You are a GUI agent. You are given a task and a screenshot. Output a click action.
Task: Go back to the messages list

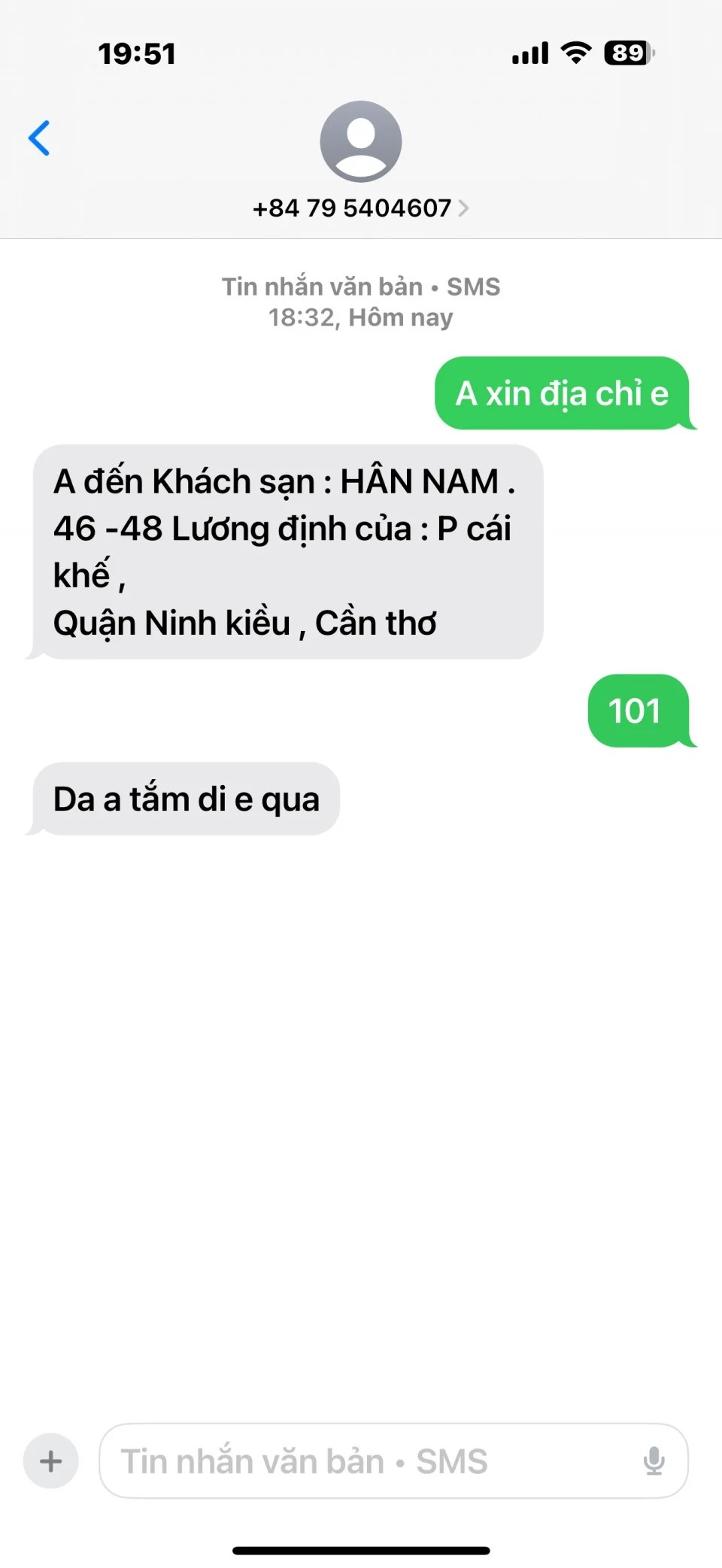coord(39,138)
